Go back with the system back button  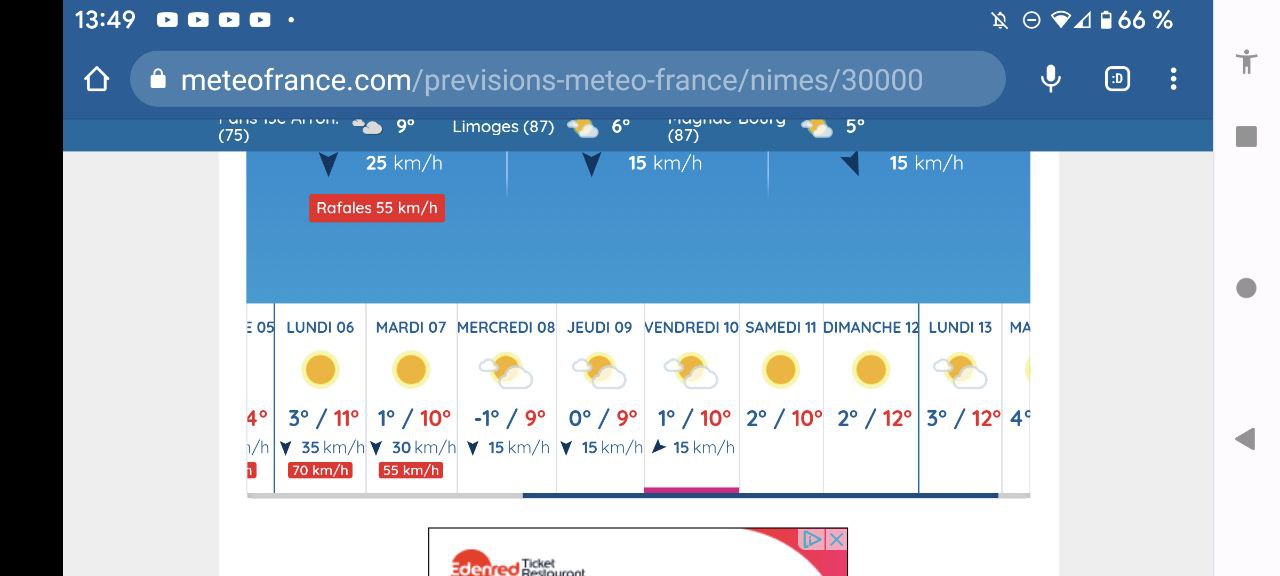1245,439
